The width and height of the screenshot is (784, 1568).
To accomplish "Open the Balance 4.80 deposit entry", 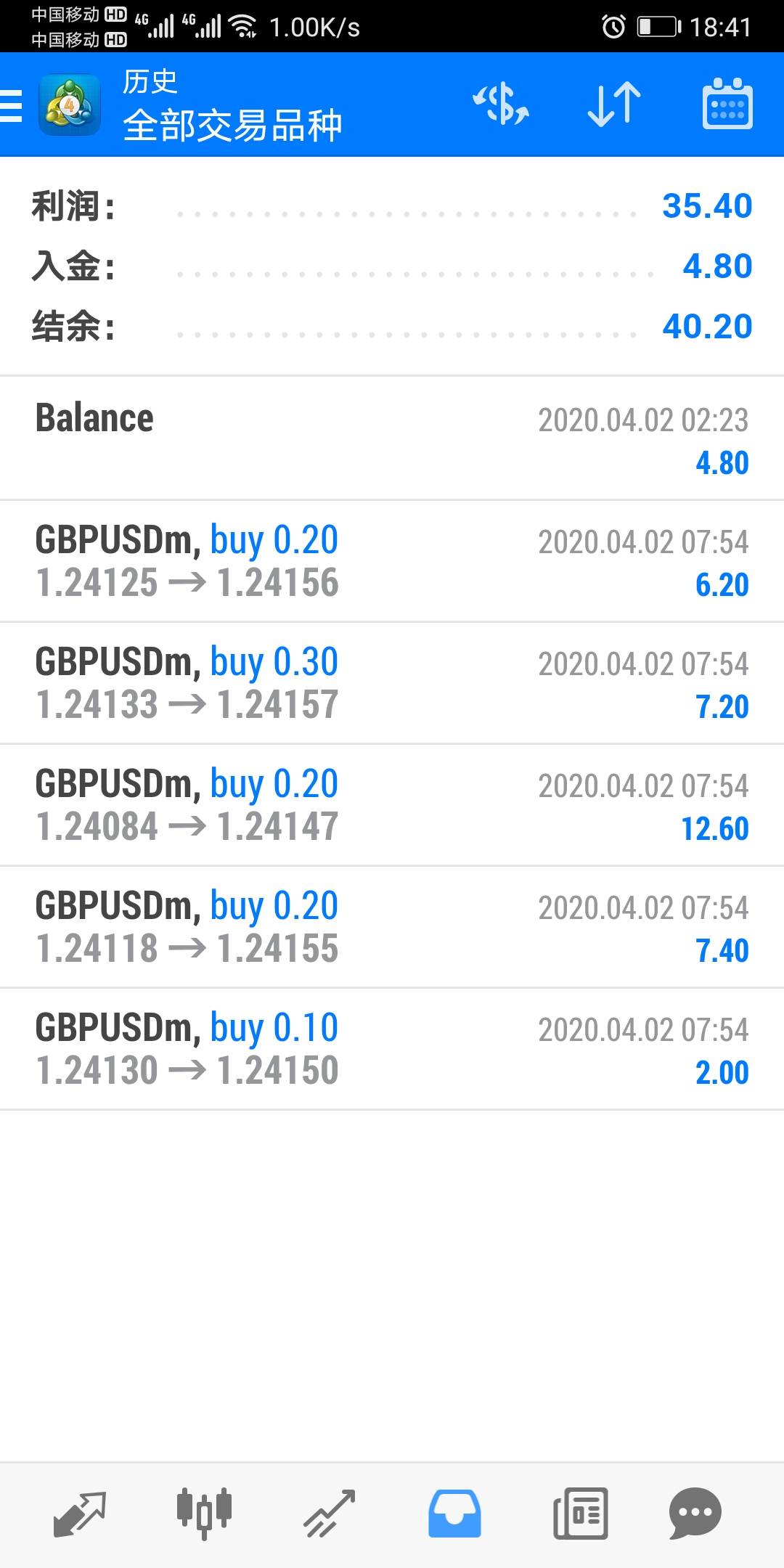I will [x=392, y=438].
